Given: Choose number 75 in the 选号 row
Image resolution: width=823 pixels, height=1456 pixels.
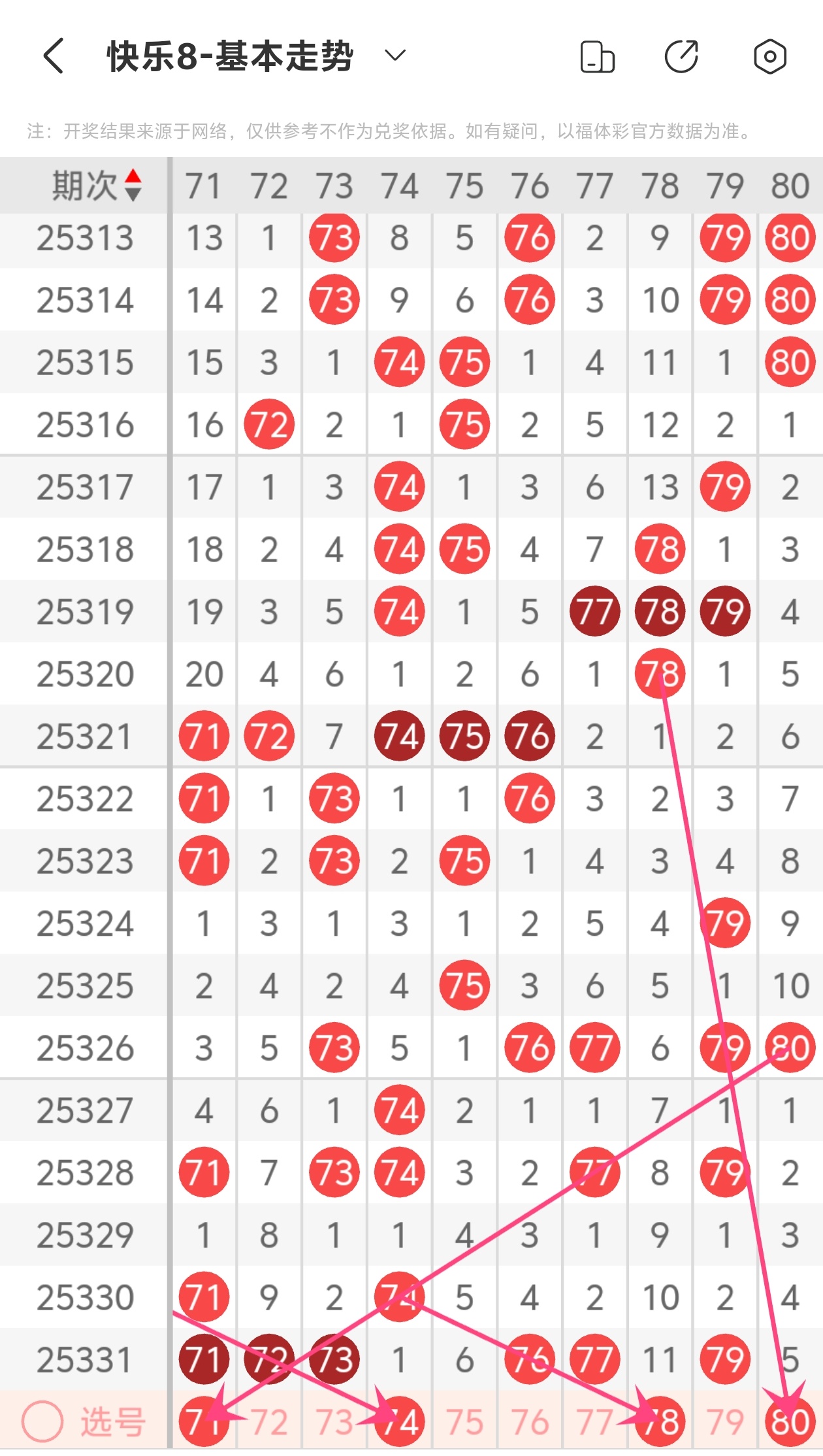Looking at the screenshot, I should 464,1422.
